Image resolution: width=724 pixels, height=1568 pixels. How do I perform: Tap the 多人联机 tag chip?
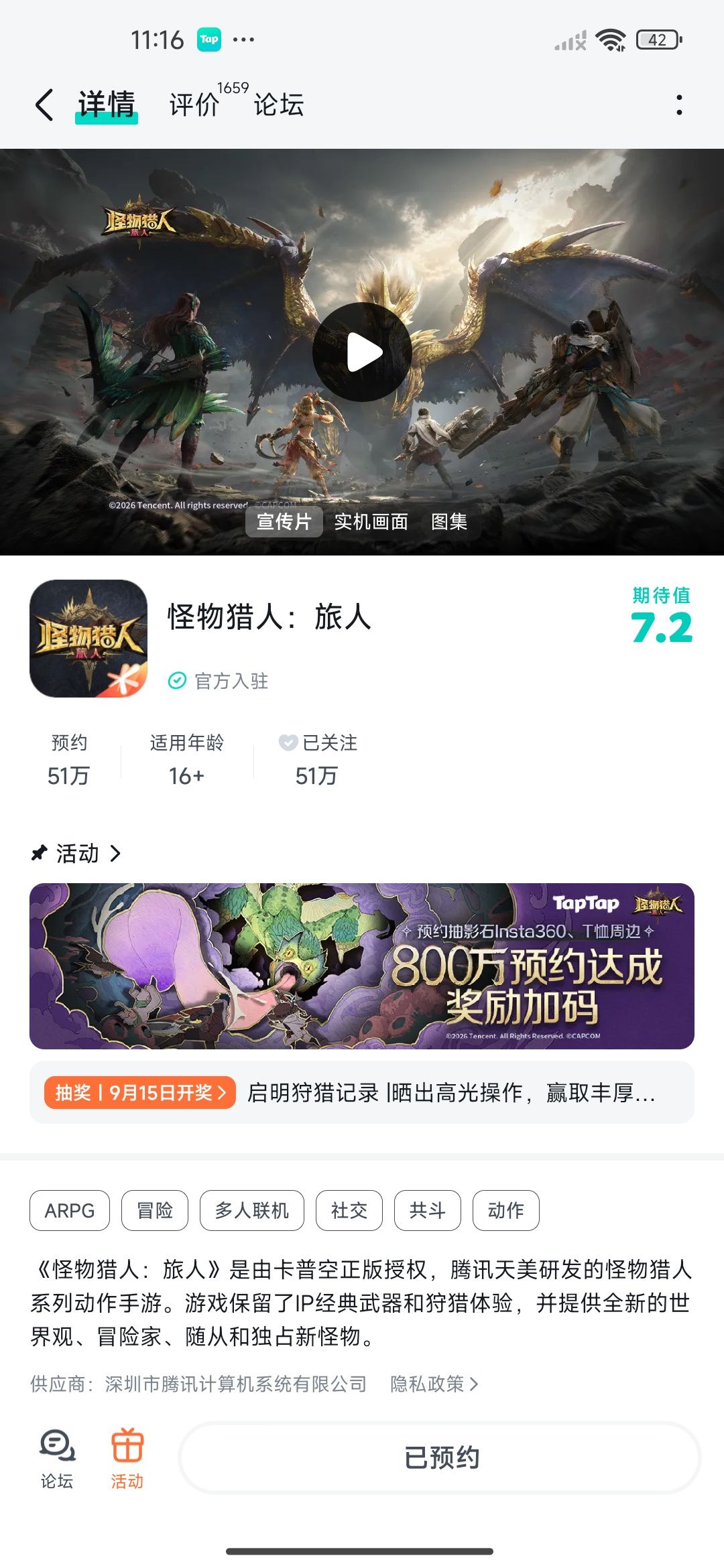(252, 1211)
